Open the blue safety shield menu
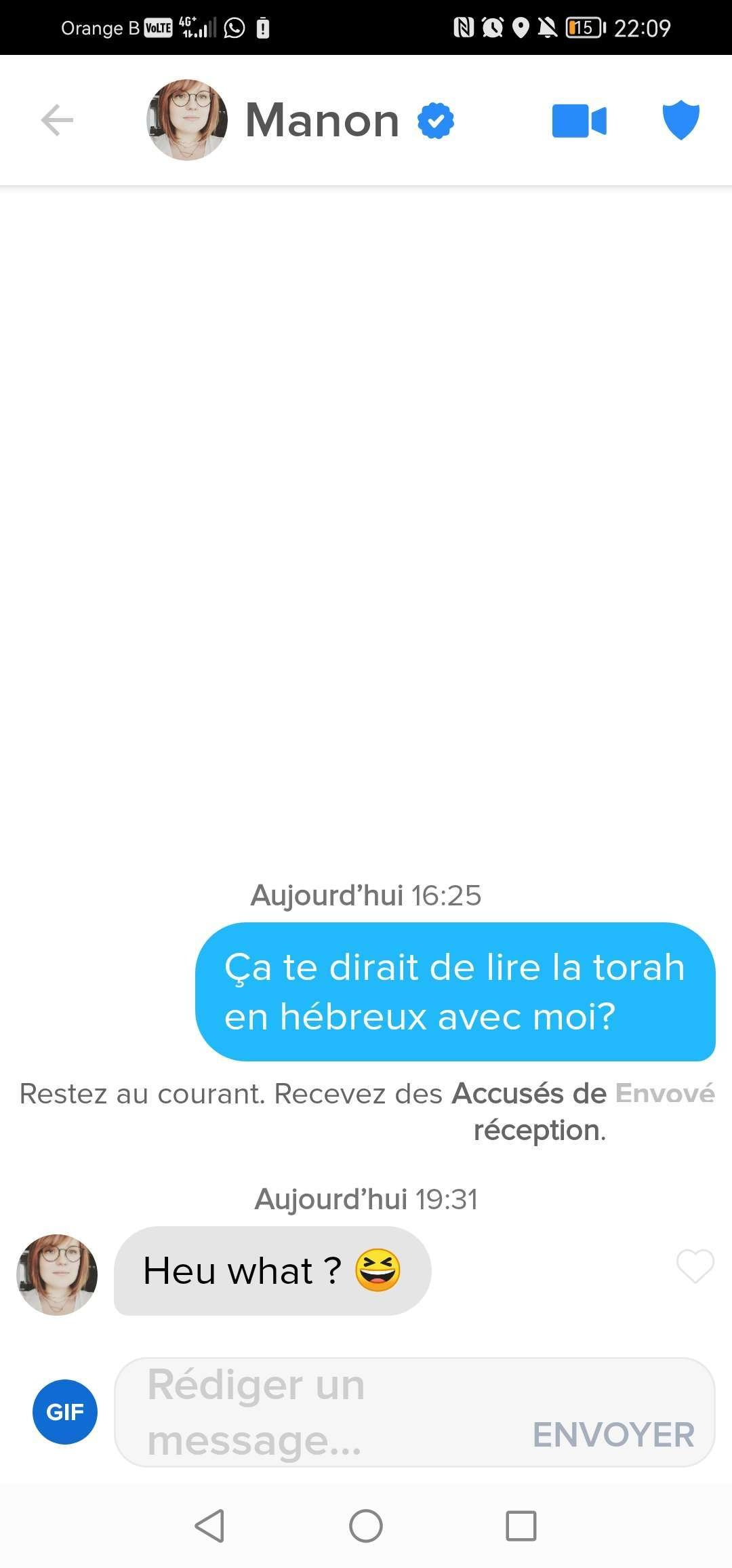The image size is (732, 1568). [x=680, y=120]
